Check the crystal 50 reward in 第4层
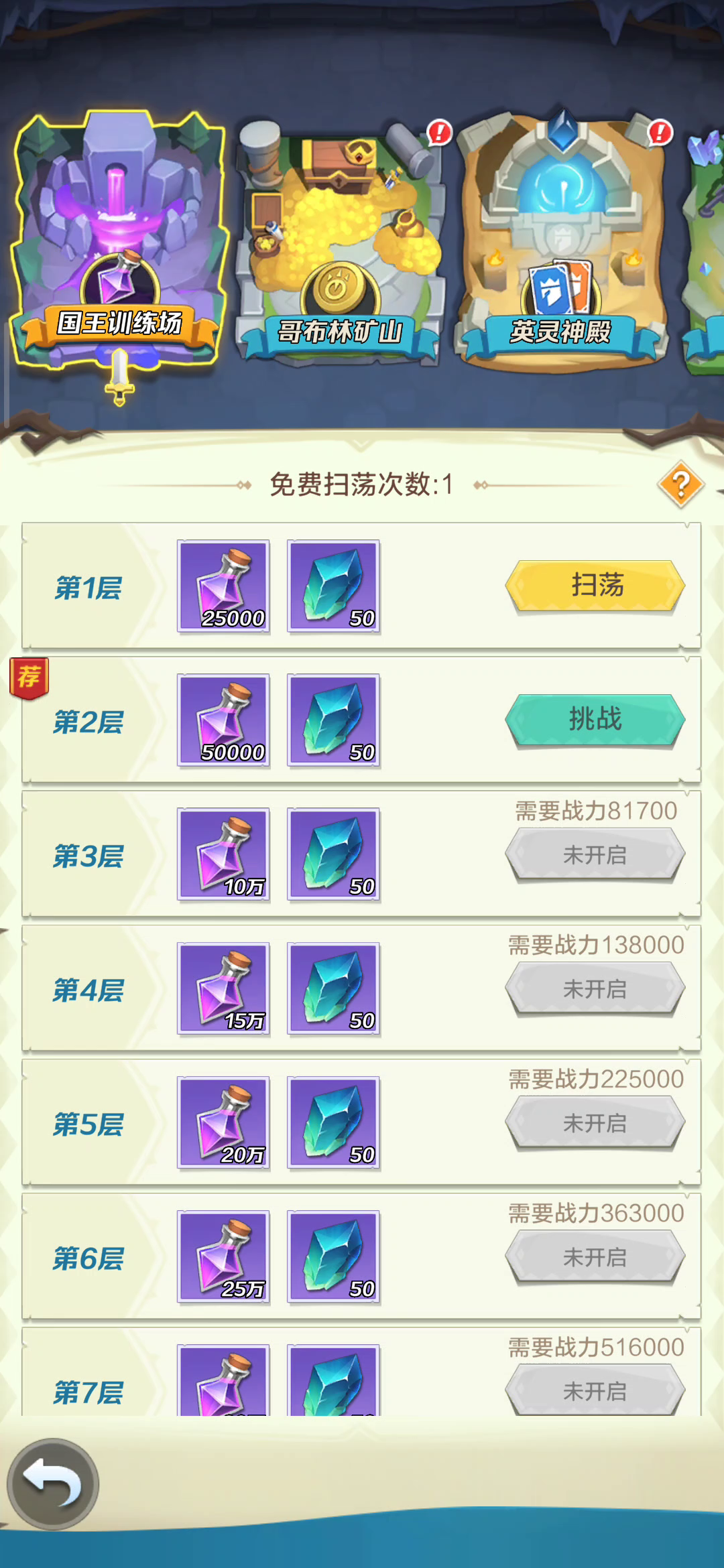This screenshot has width=724, height=1568. pyautogui.click(x=333, y=989)
